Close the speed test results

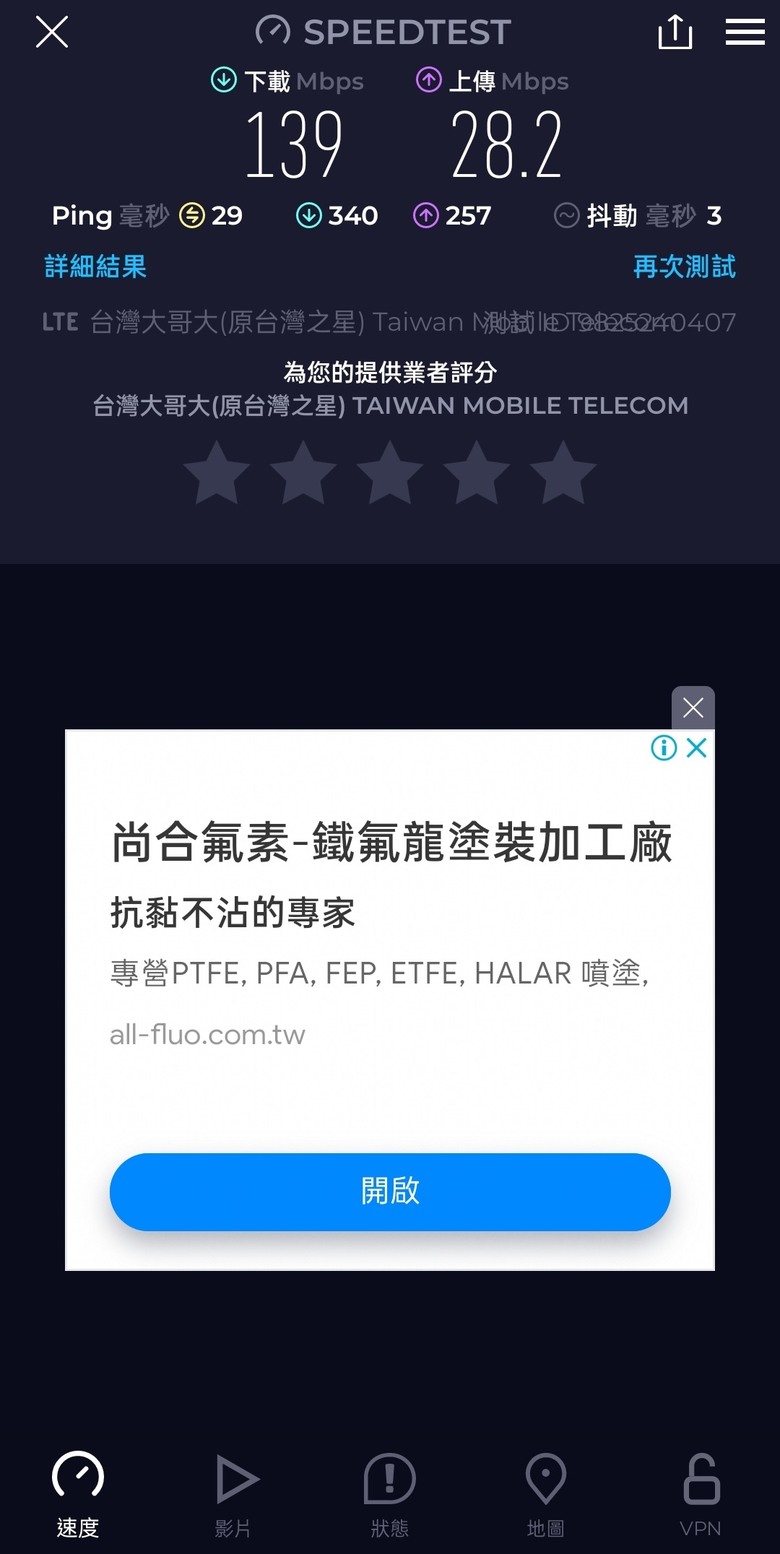pos(52,33)
